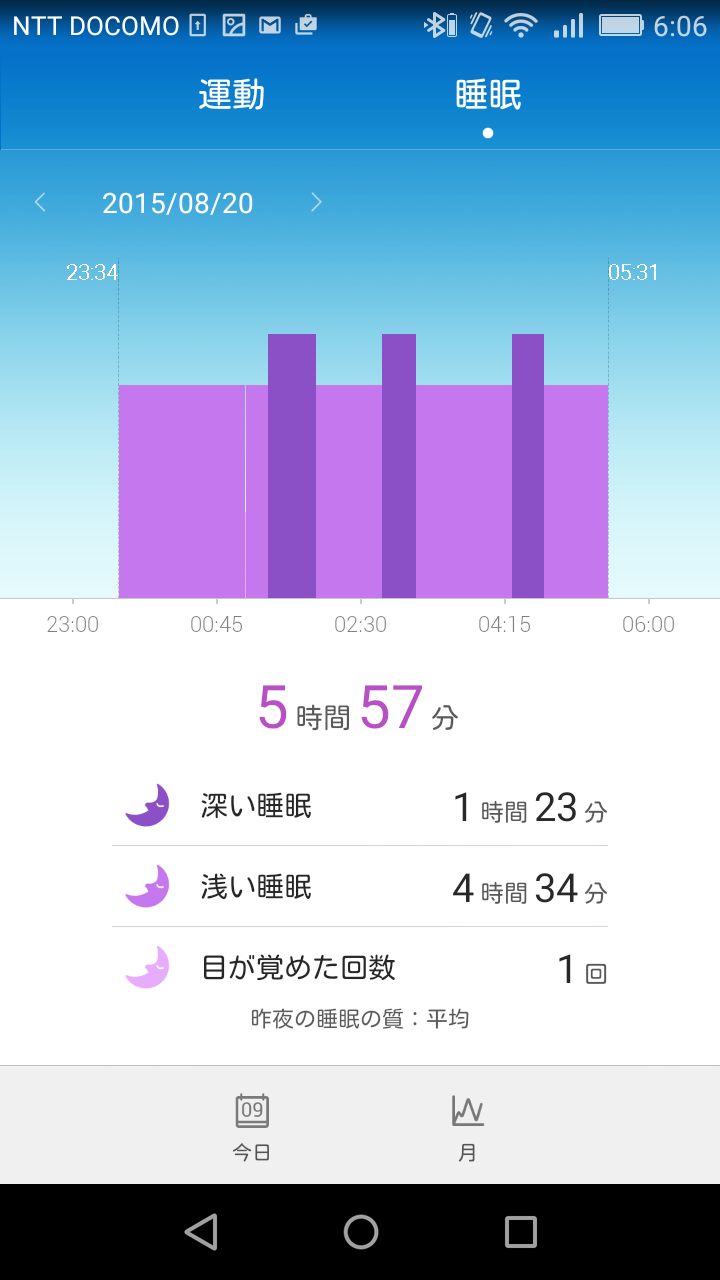720x1280 pixels.
Task: Go to the home screen
Action: click(x=360, y=1232)
